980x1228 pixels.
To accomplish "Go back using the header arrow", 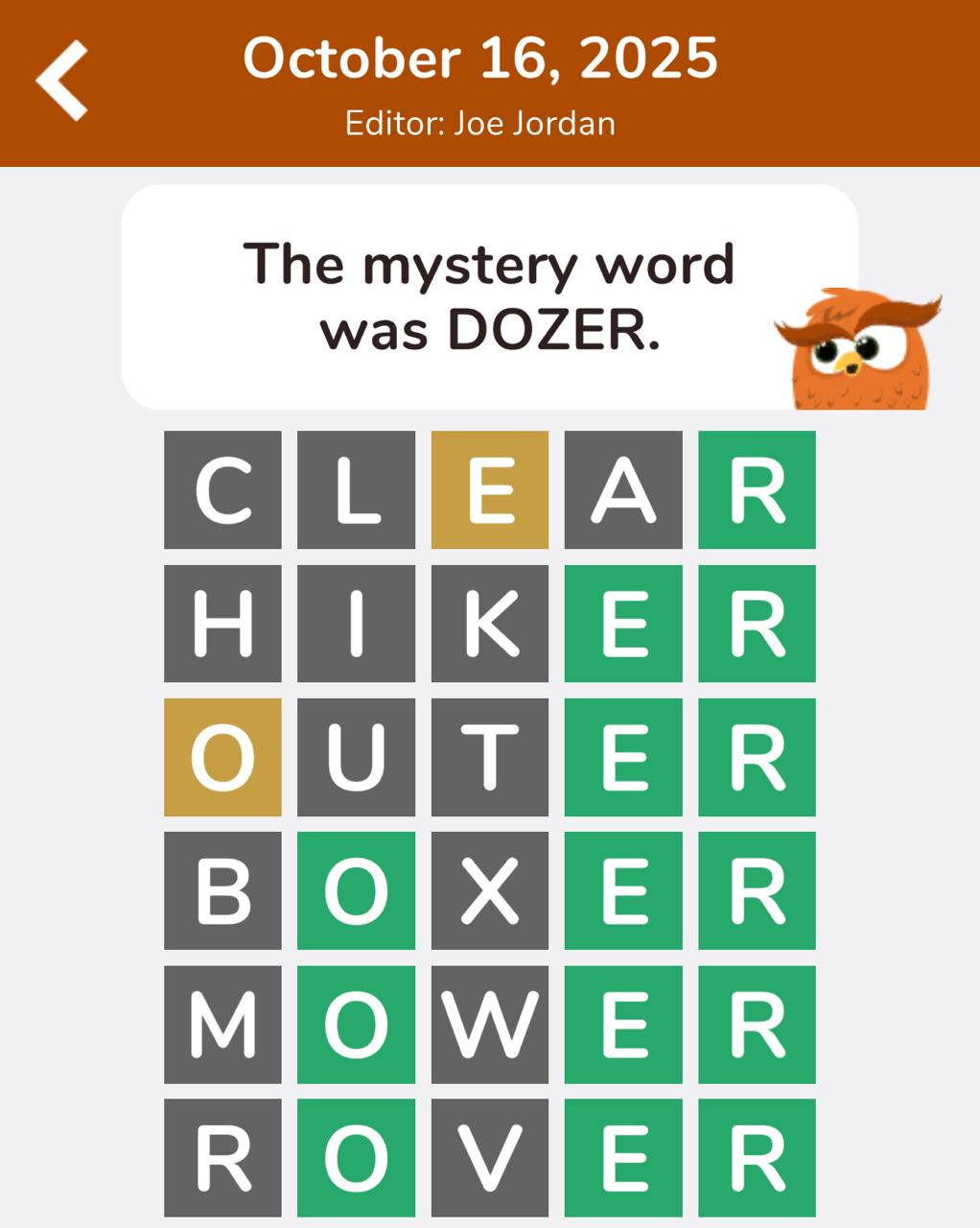I will (x=62, y=81).
